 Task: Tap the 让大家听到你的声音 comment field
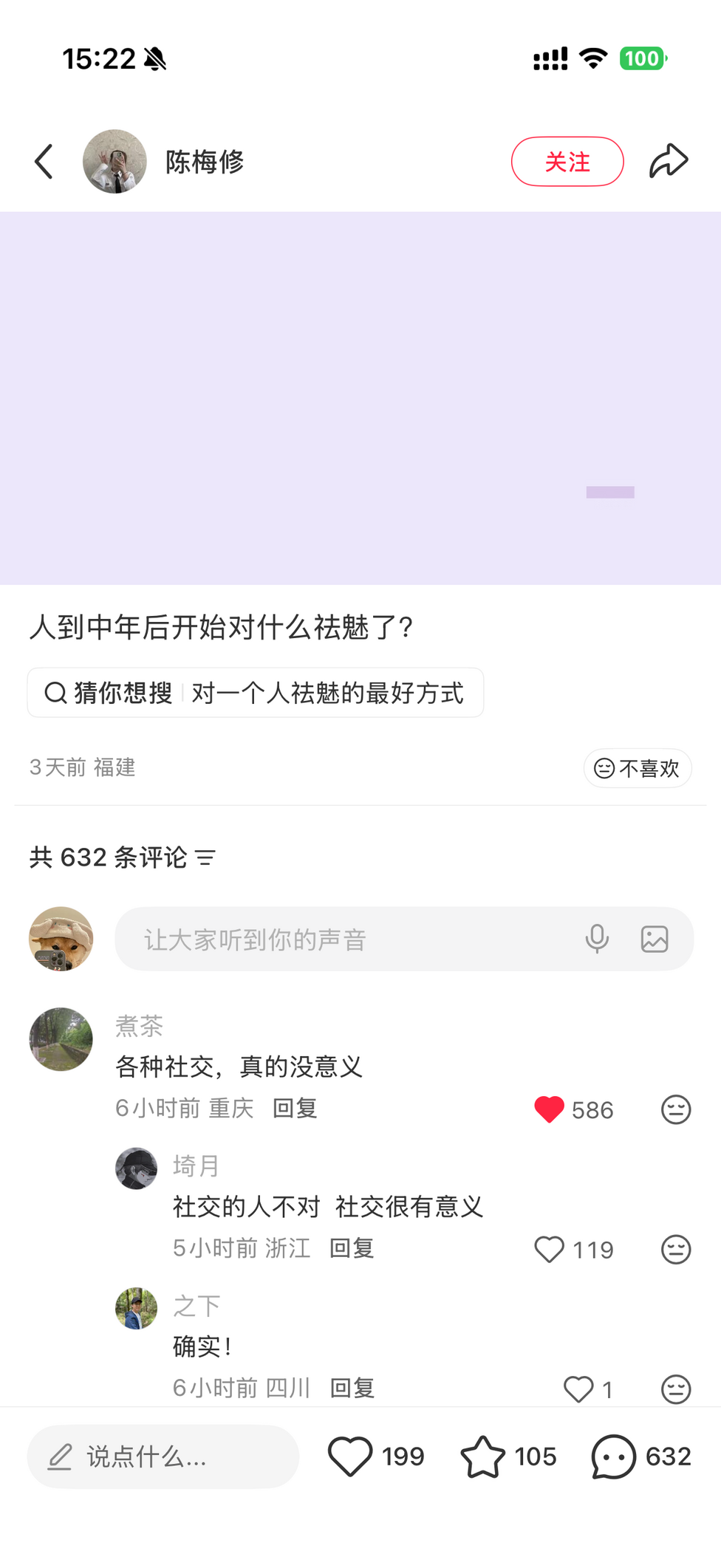point(347,939)
